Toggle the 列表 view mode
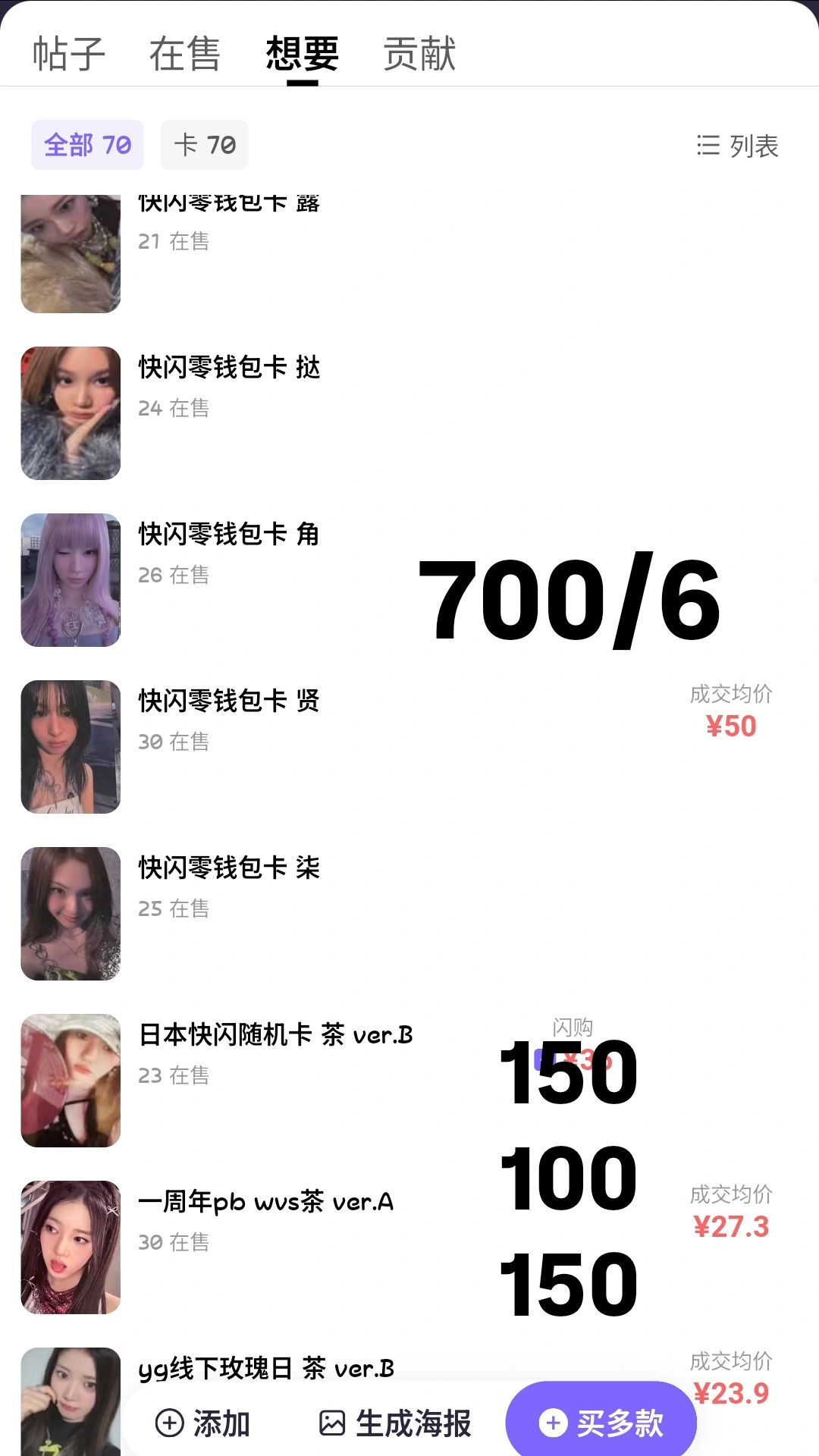The image size is (819, 1456). click(738, 146)
